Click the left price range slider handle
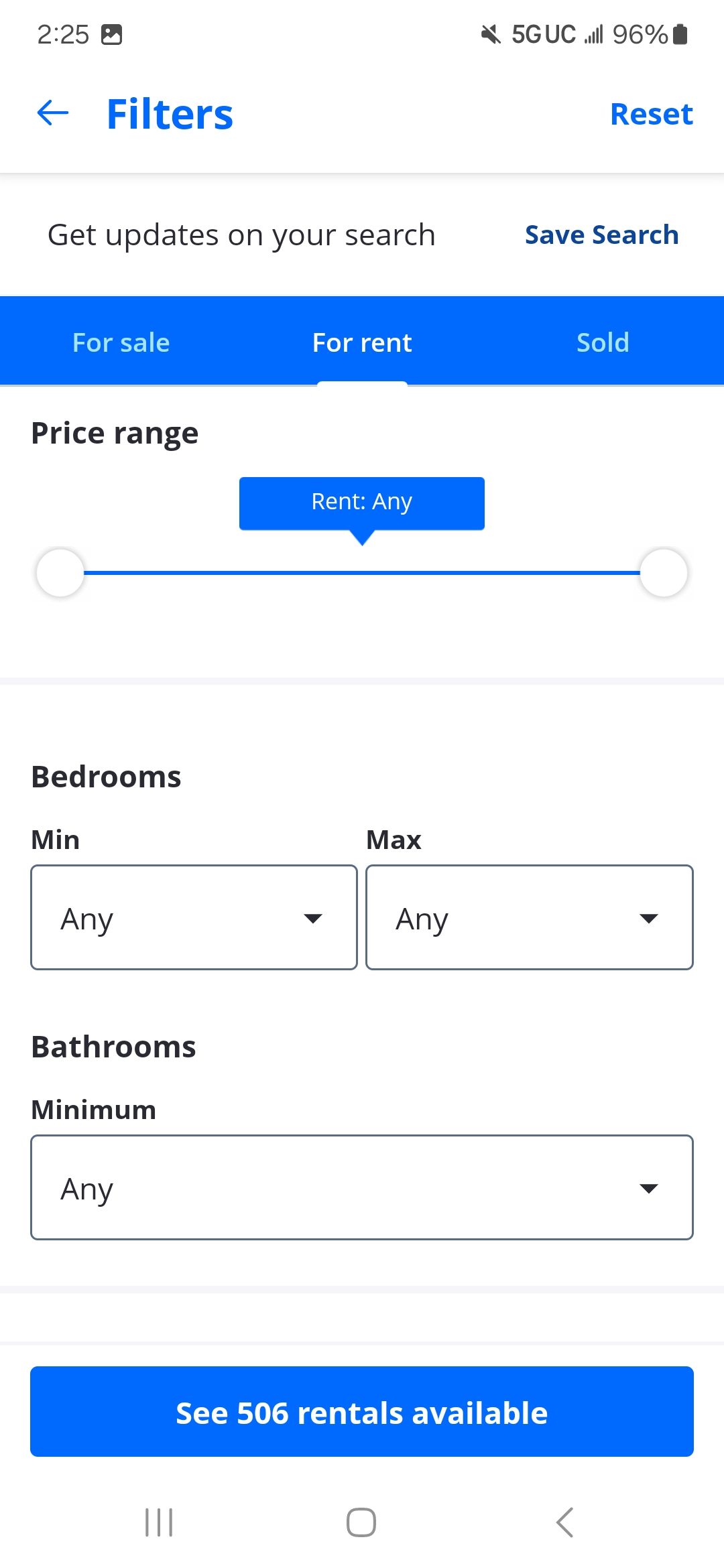724x1568 pixels. pyautogui.click(x=60, y=573)
